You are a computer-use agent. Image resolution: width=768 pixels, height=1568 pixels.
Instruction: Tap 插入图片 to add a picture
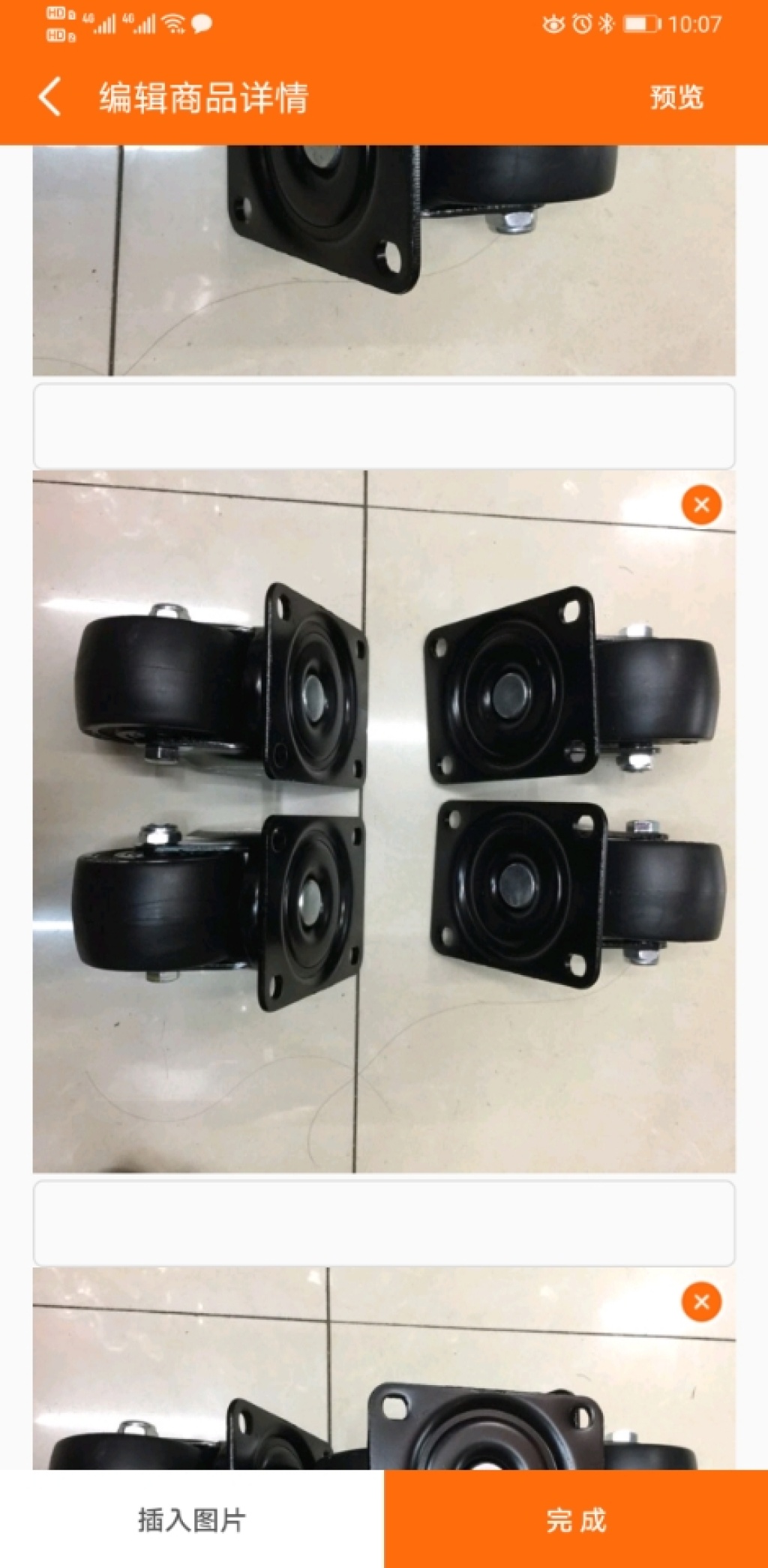(x=192, y=1519)
